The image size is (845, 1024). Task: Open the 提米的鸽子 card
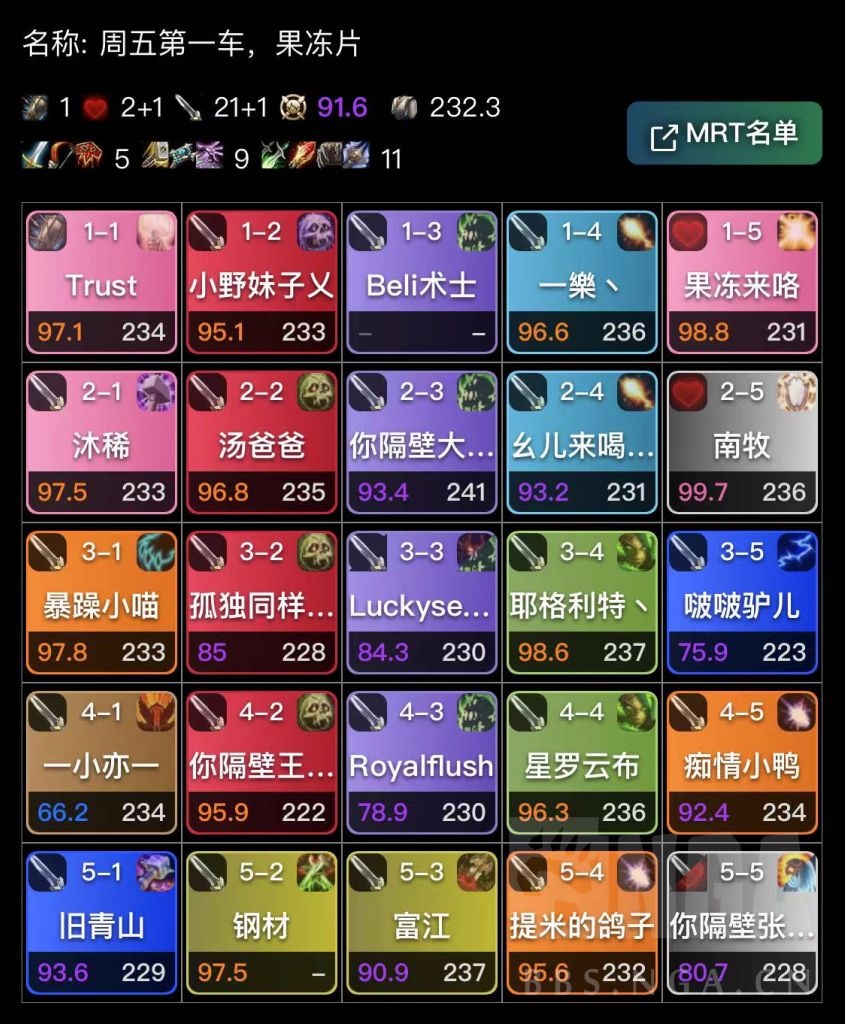click(x=581, y=925)
